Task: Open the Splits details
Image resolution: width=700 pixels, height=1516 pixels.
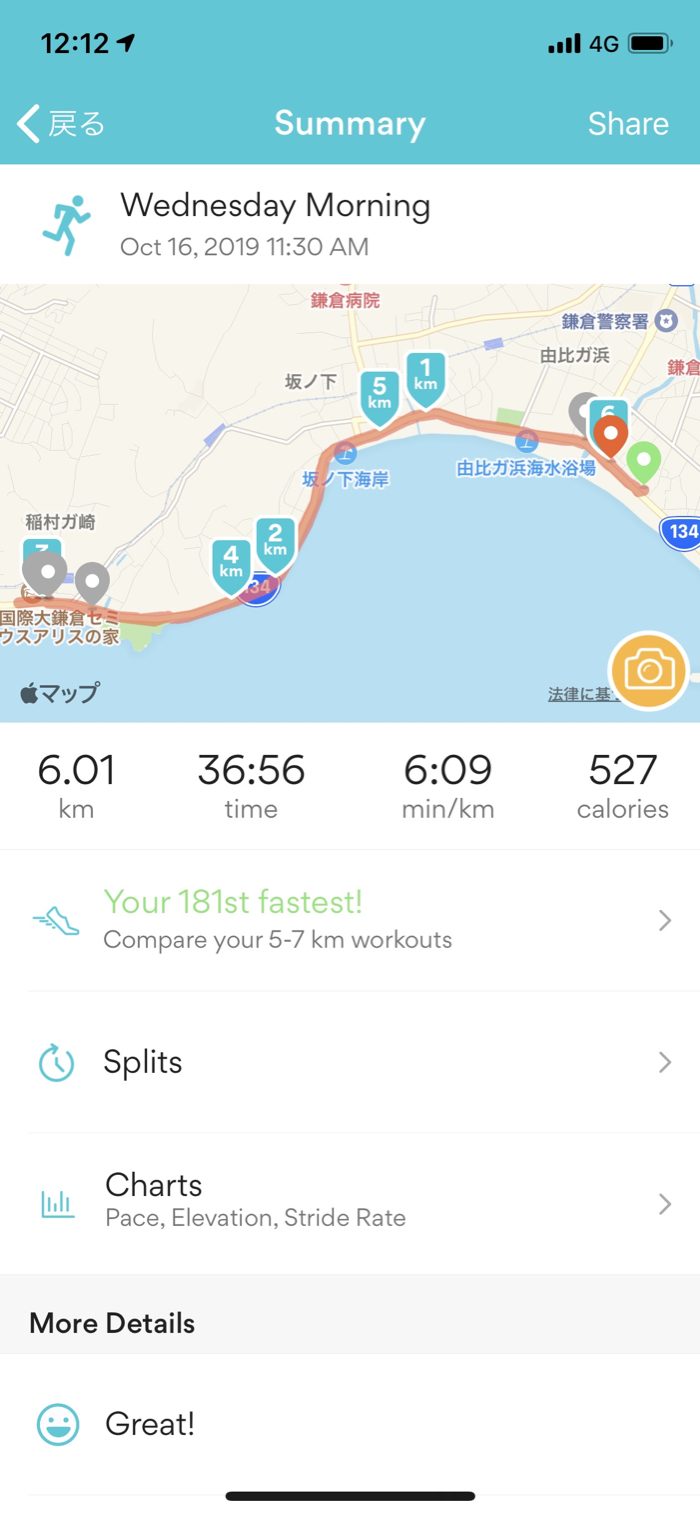Action: [350, 1062]
